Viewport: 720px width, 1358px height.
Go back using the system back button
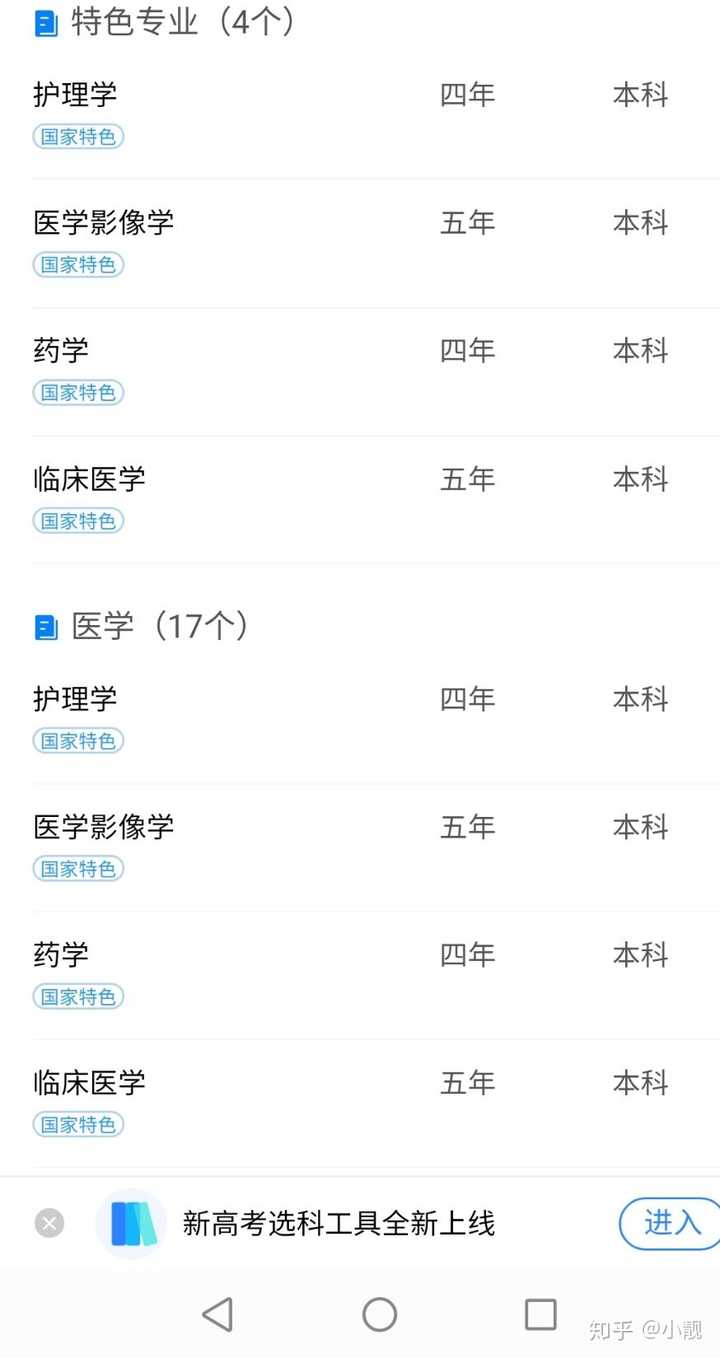[217, 1314]
